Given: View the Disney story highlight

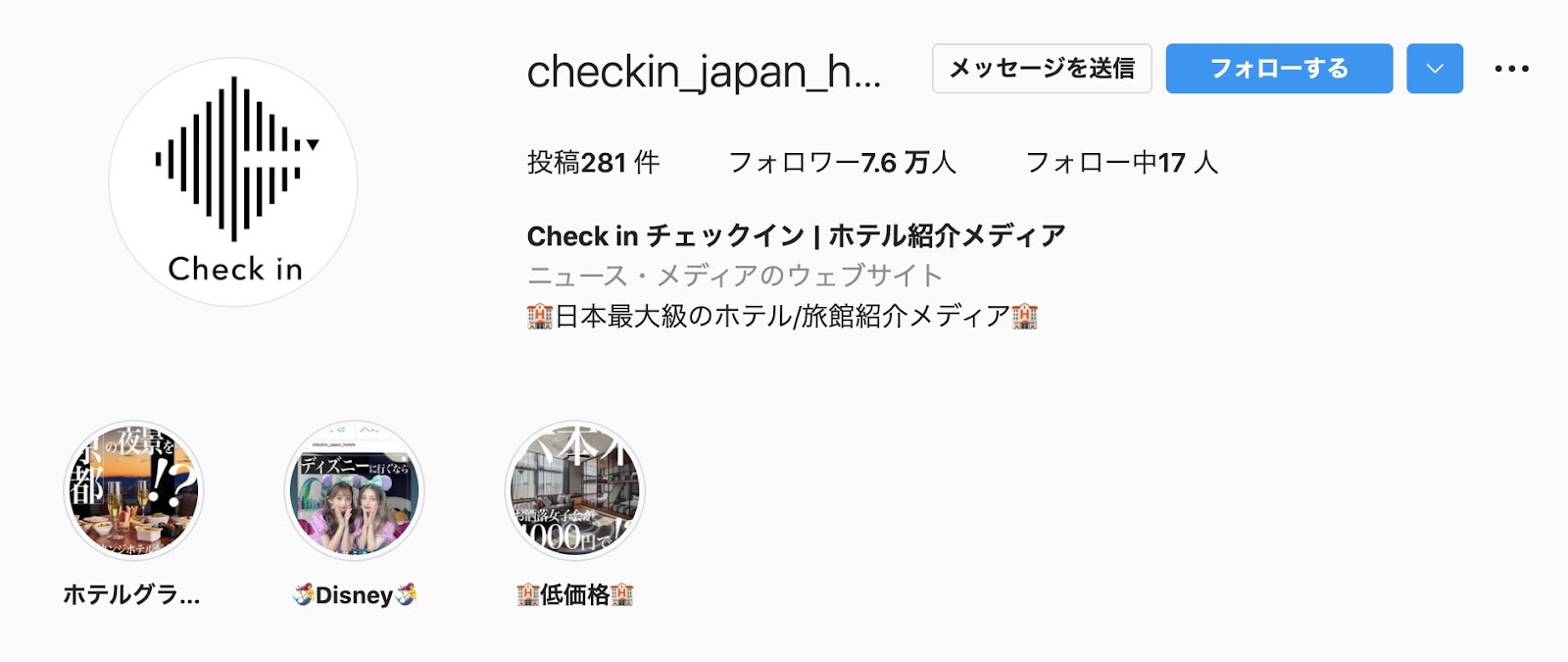Looking at the screenshot, I should [354, 490].
